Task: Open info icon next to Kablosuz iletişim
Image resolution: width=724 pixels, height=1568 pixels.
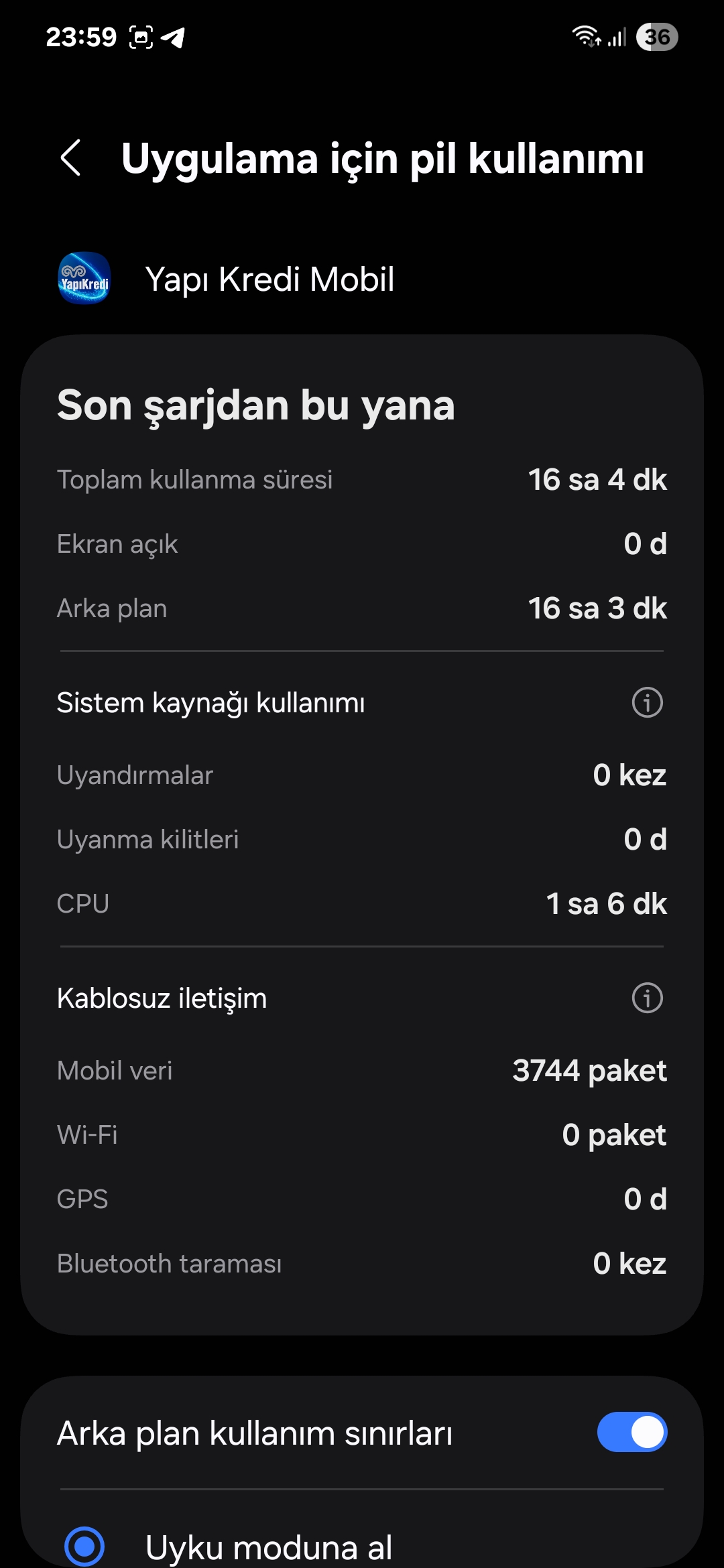Action: 647,998
